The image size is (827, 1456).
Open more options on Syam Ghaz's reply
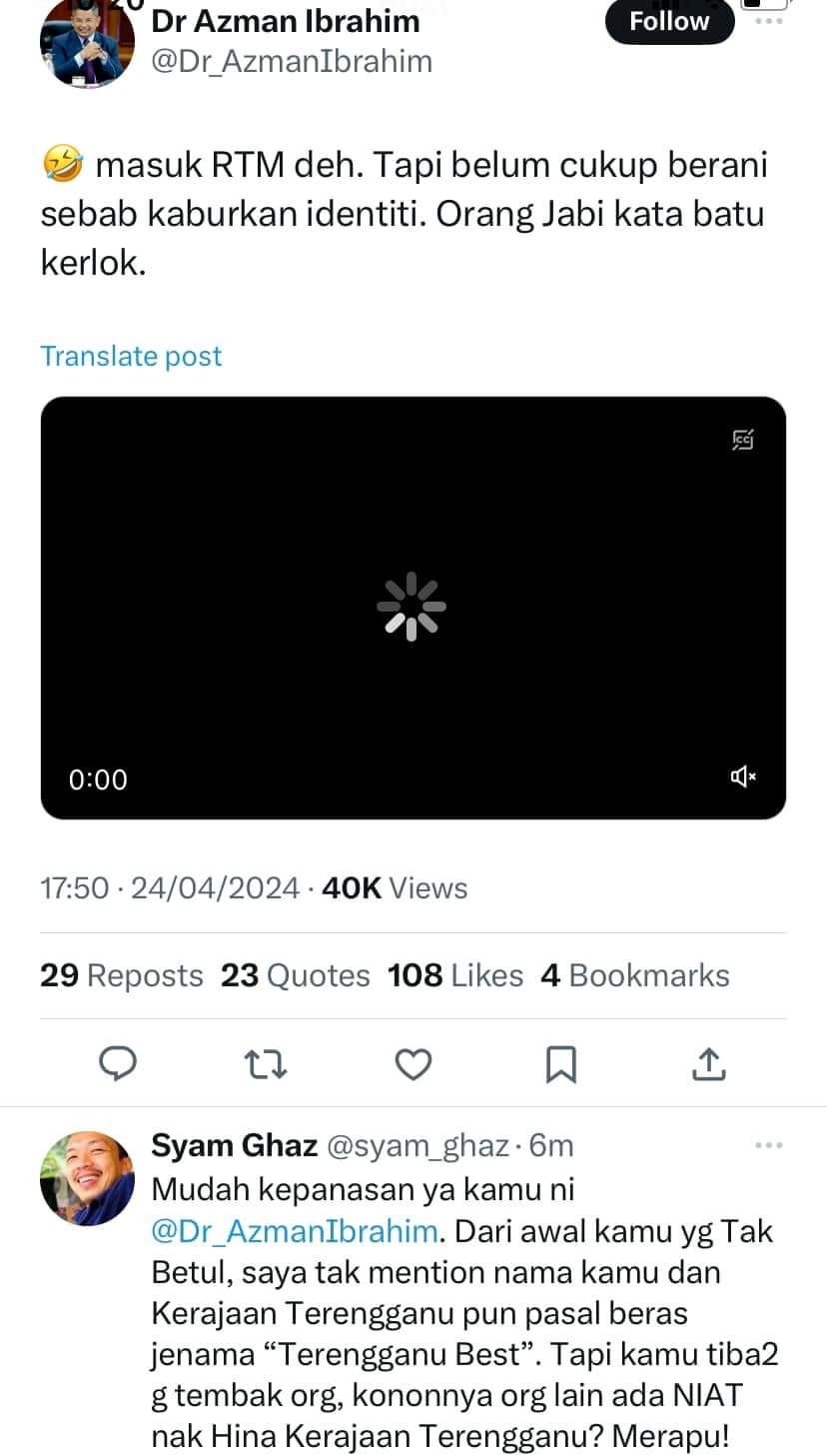768,1145
